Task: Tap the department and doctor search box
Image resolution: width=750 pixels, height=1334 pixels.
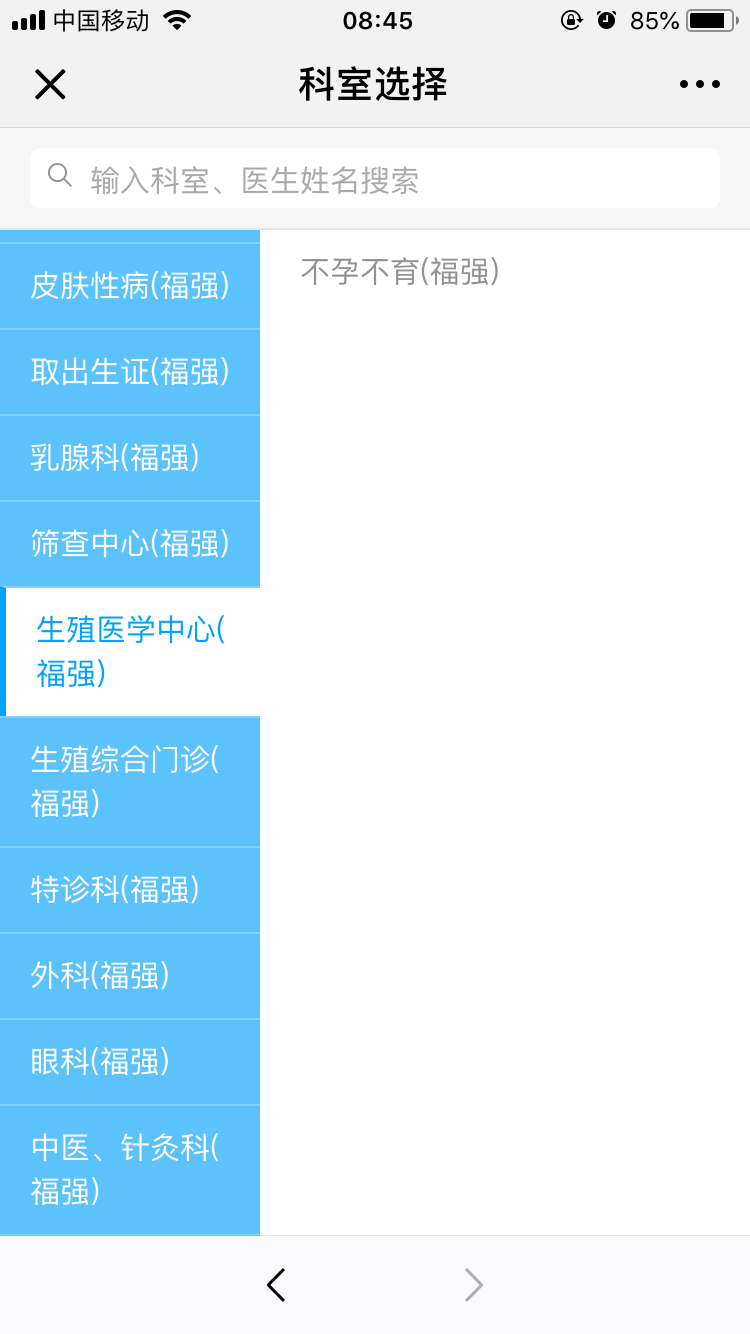Action: click(375, 179)
